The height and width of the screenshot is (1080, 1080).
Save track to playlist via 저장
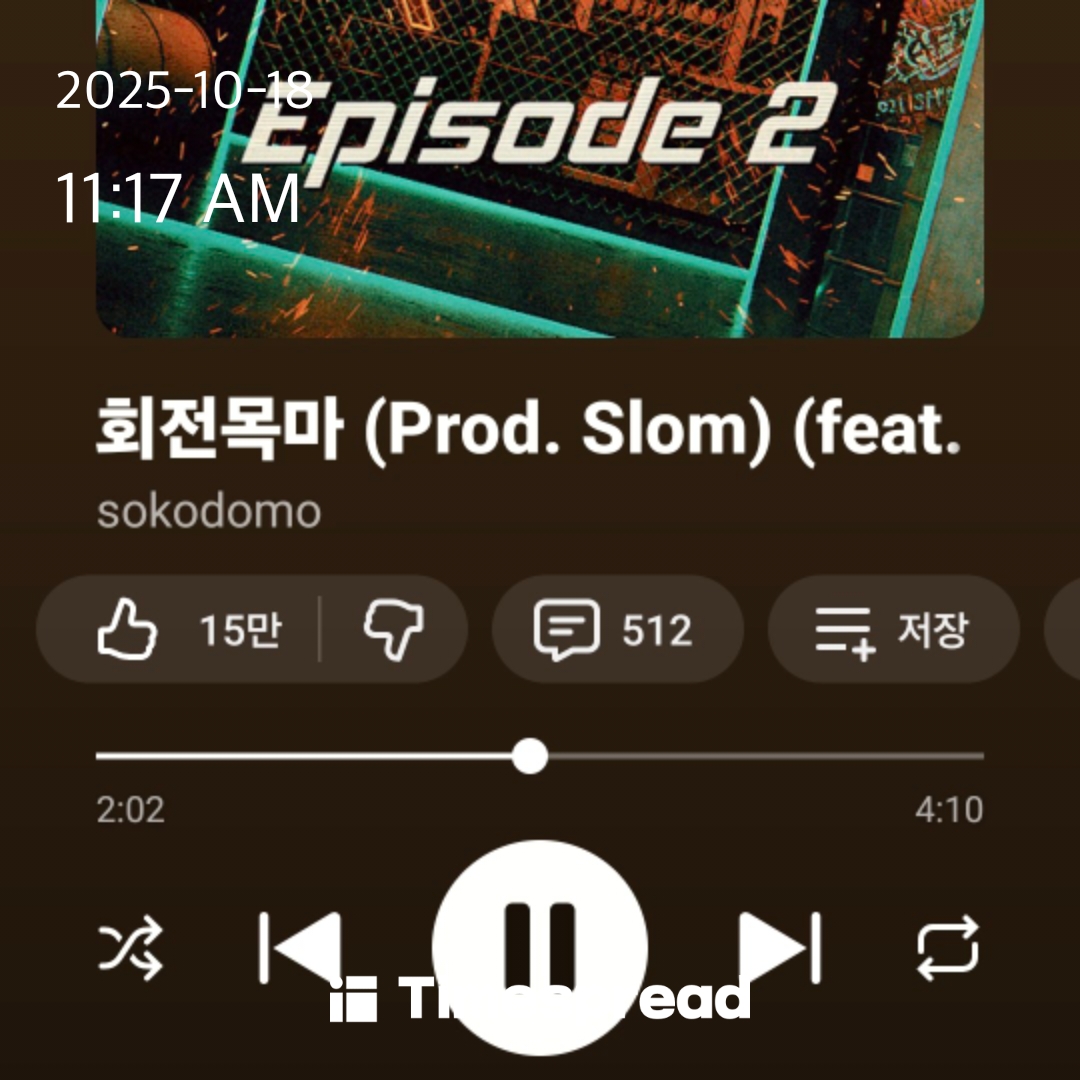(x=893, y=629)
